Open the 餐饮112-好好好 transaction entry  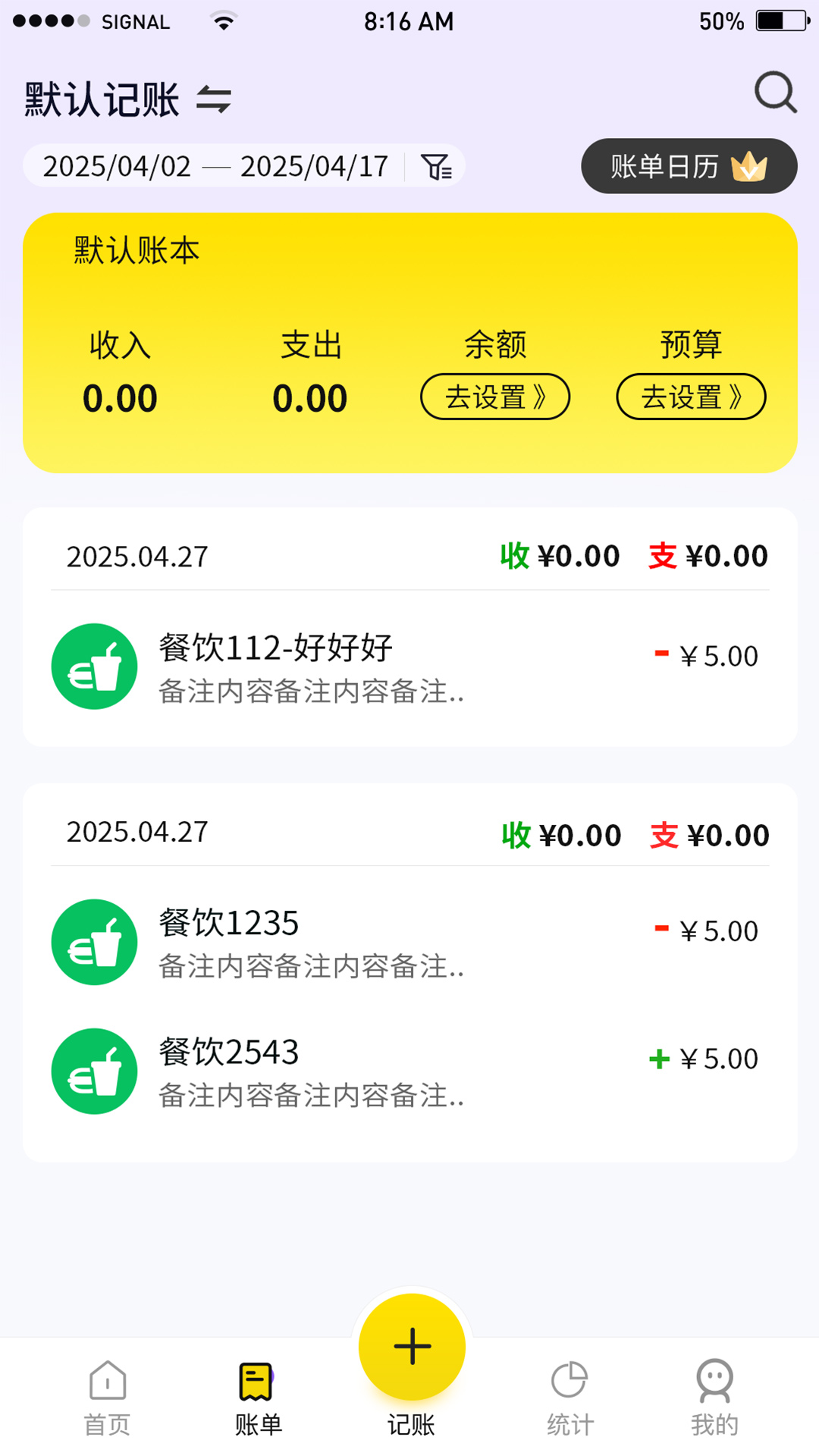[409, 666]
